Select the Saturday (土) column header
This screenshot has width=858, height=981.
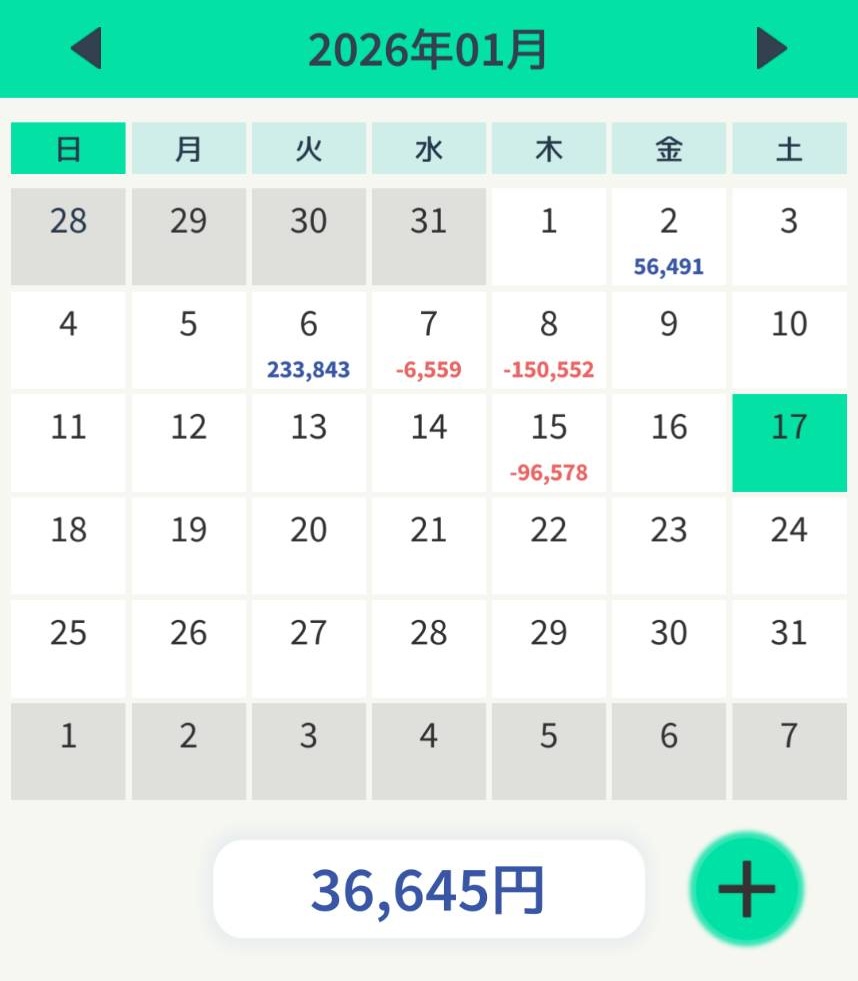pos(788,147)
